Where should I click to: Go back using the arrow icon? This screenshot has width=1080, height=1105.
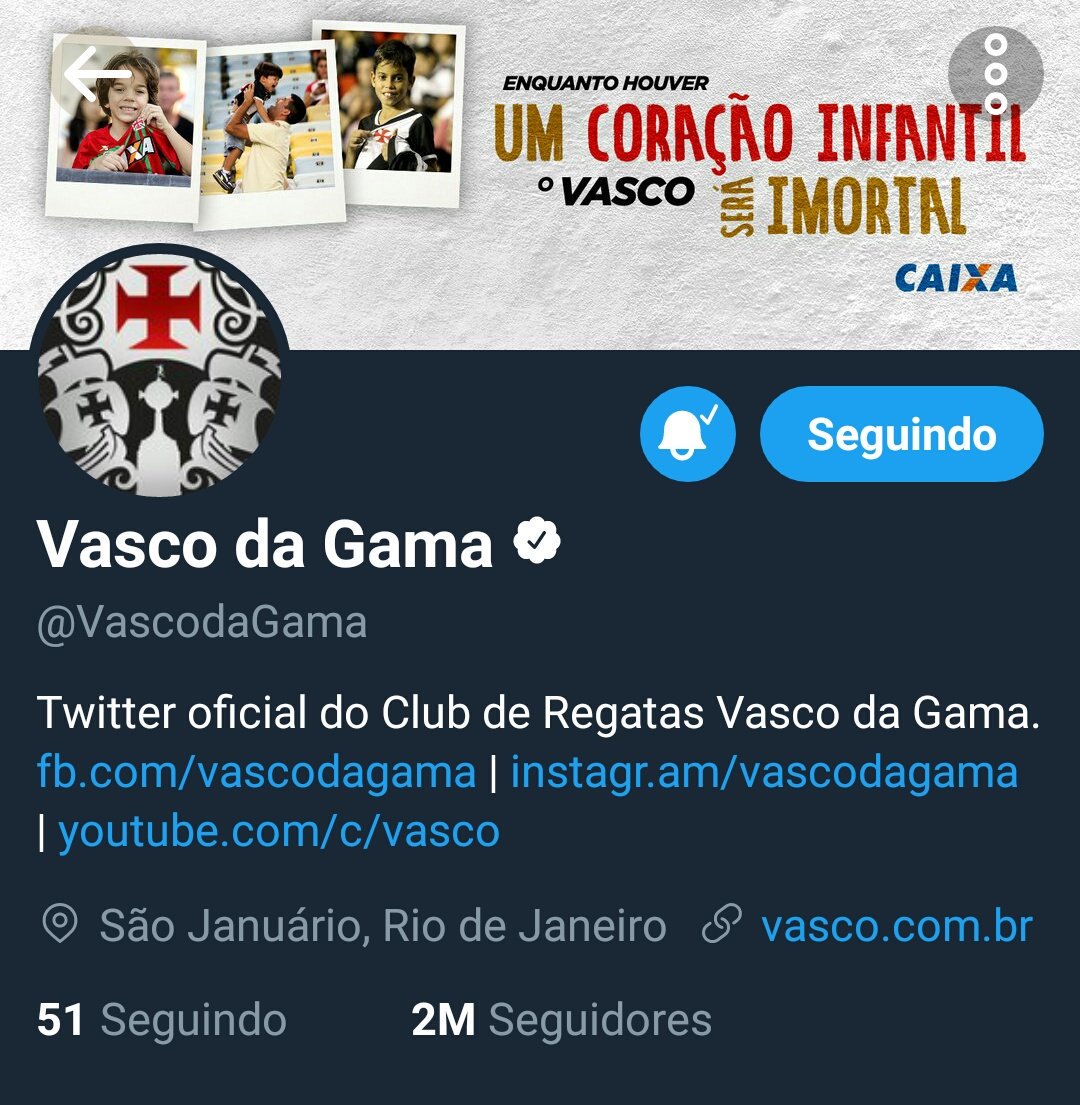(98, 74)
